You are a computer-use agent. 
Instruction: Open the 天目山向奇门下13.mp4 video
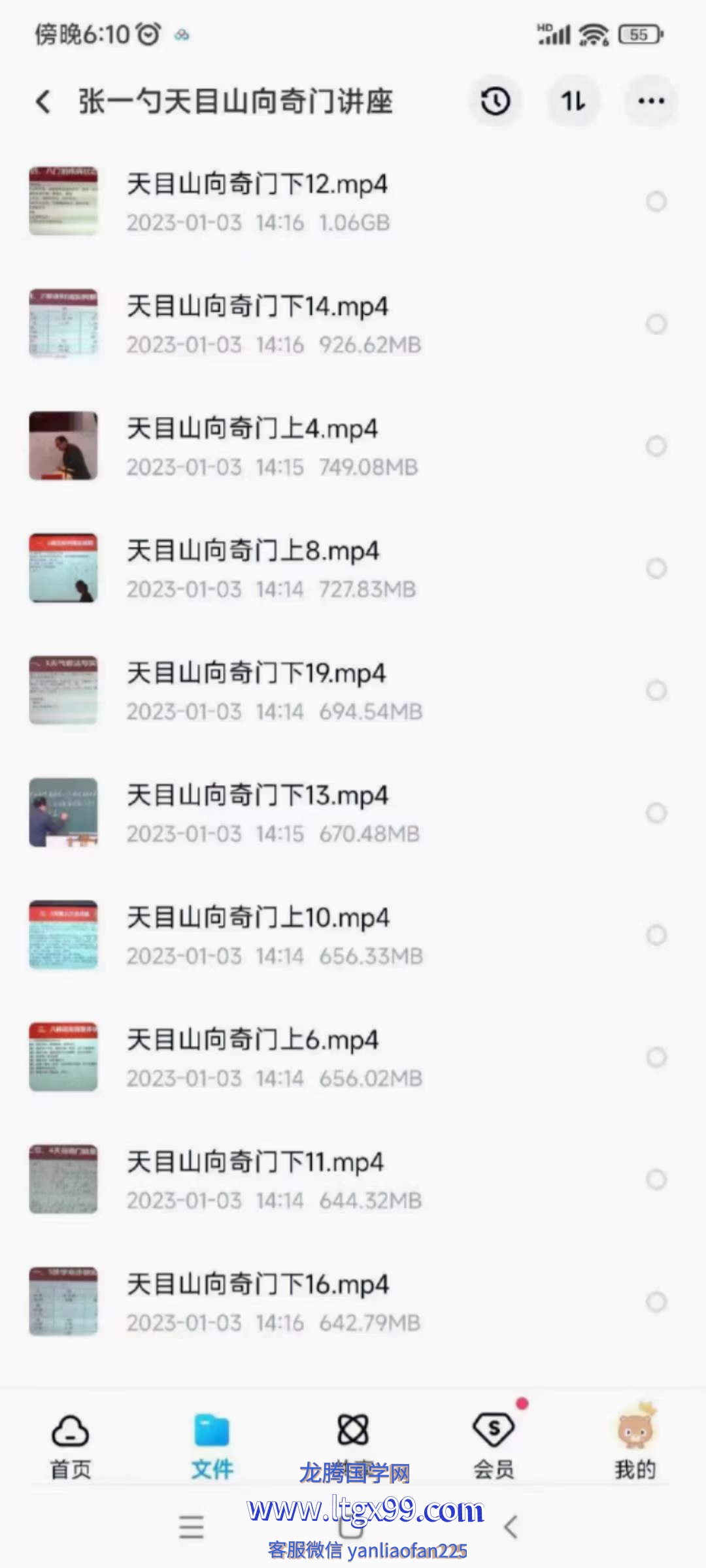[x=257, y=796]
